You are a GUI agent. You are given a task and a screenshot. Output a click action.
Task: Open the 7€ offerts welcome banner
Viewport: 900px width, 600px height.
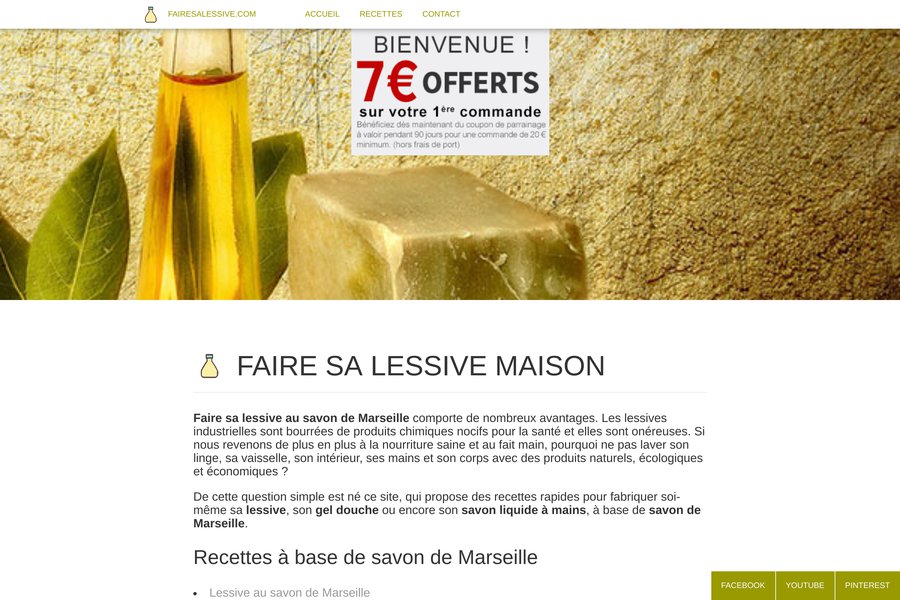click(x=450, y=92)
